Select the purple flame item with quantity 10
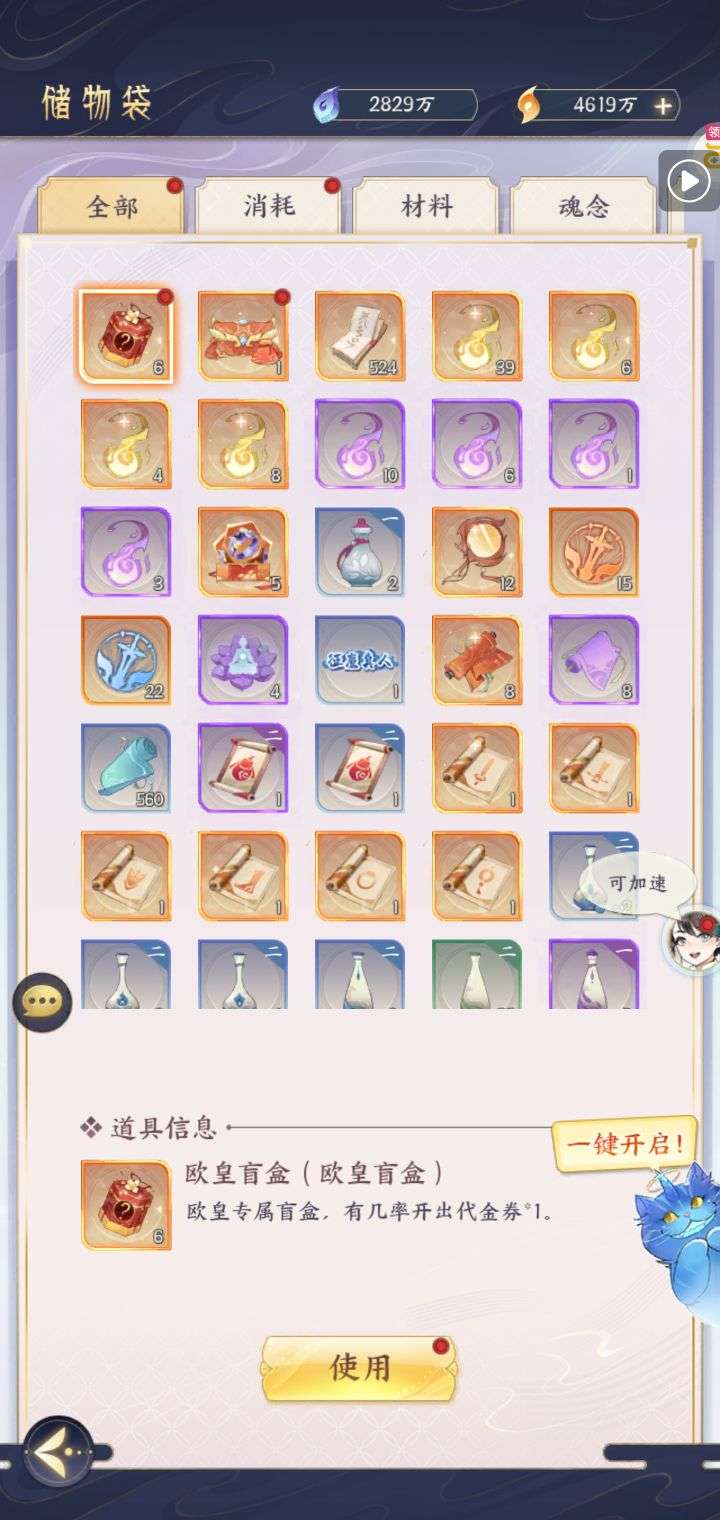 pyautogui.click(x=360, y=445)
